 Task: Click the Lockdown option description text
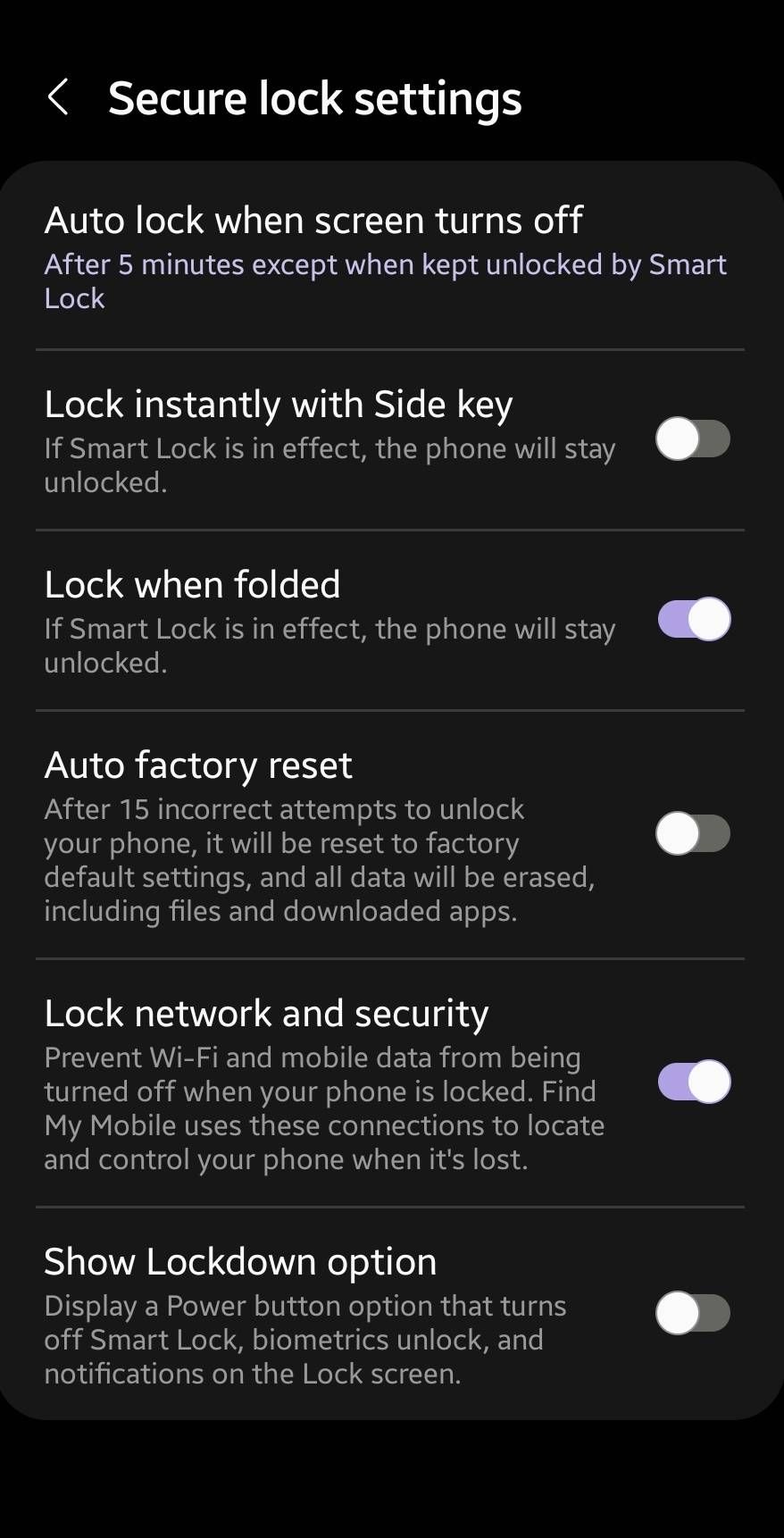pos(305,1339)
